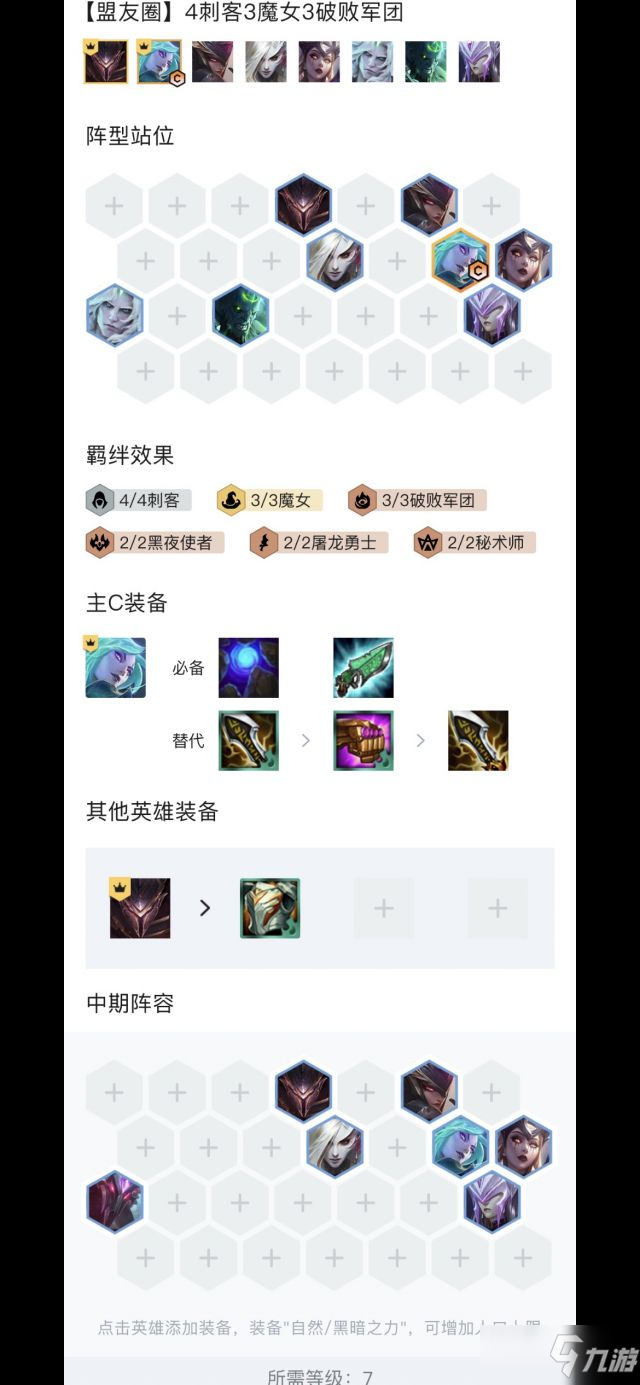This screenshot has height=1385, width=640.
Task: Add an item in the first empty equipment slot
Action: click(x=384, y=908)
